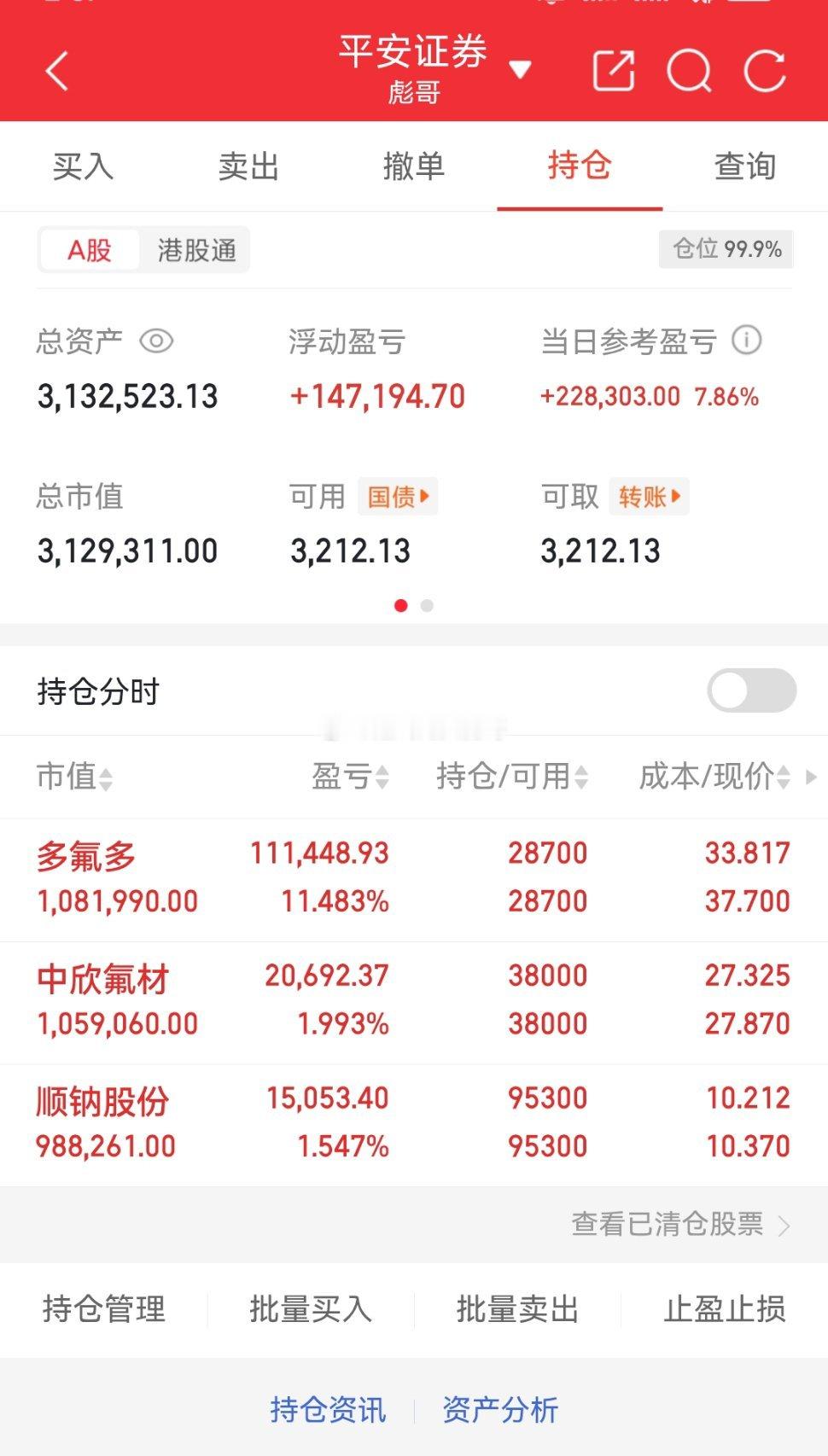Open 转账 shortcut beside 可取
The width and height of the screenshot is (828, 1456).
click(649, 497)
